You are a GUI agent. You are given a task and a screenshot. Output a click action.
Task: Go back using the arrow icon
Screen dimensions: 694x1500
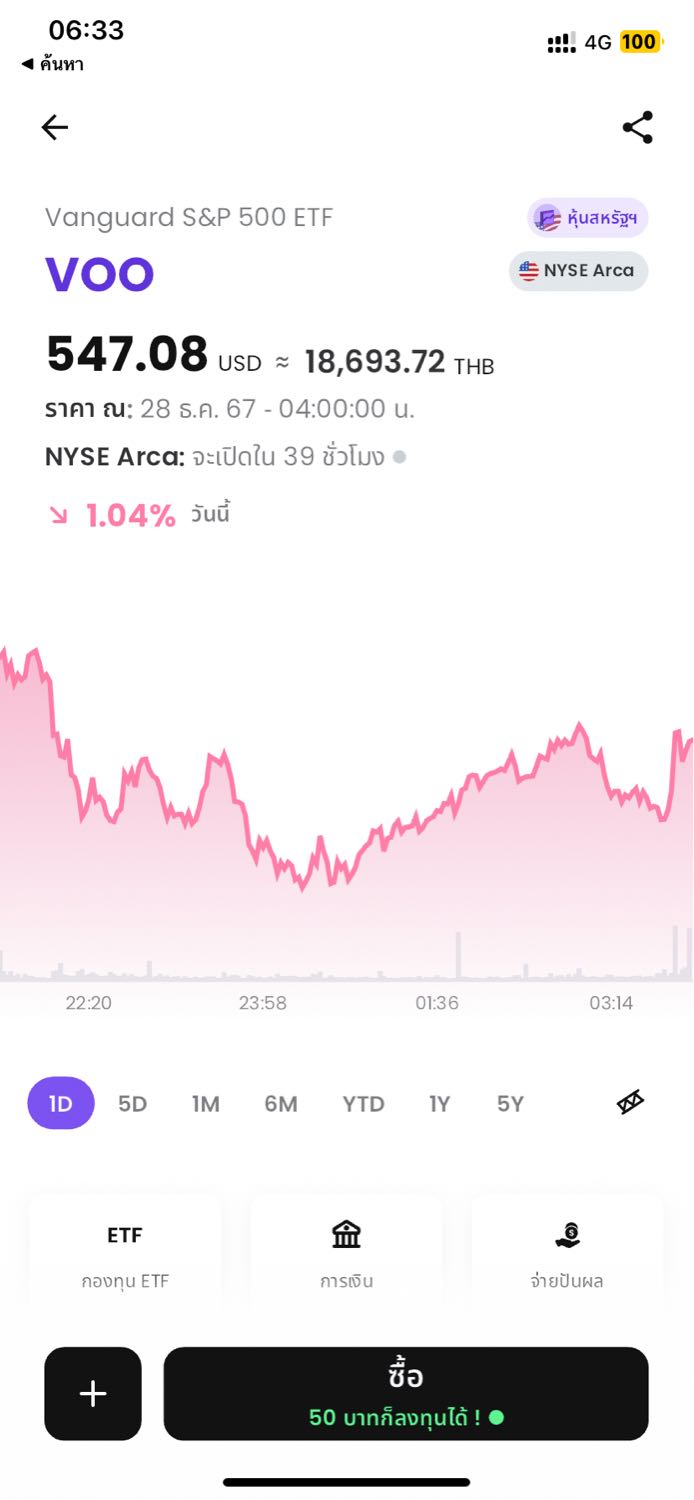(x=54, y=127)
